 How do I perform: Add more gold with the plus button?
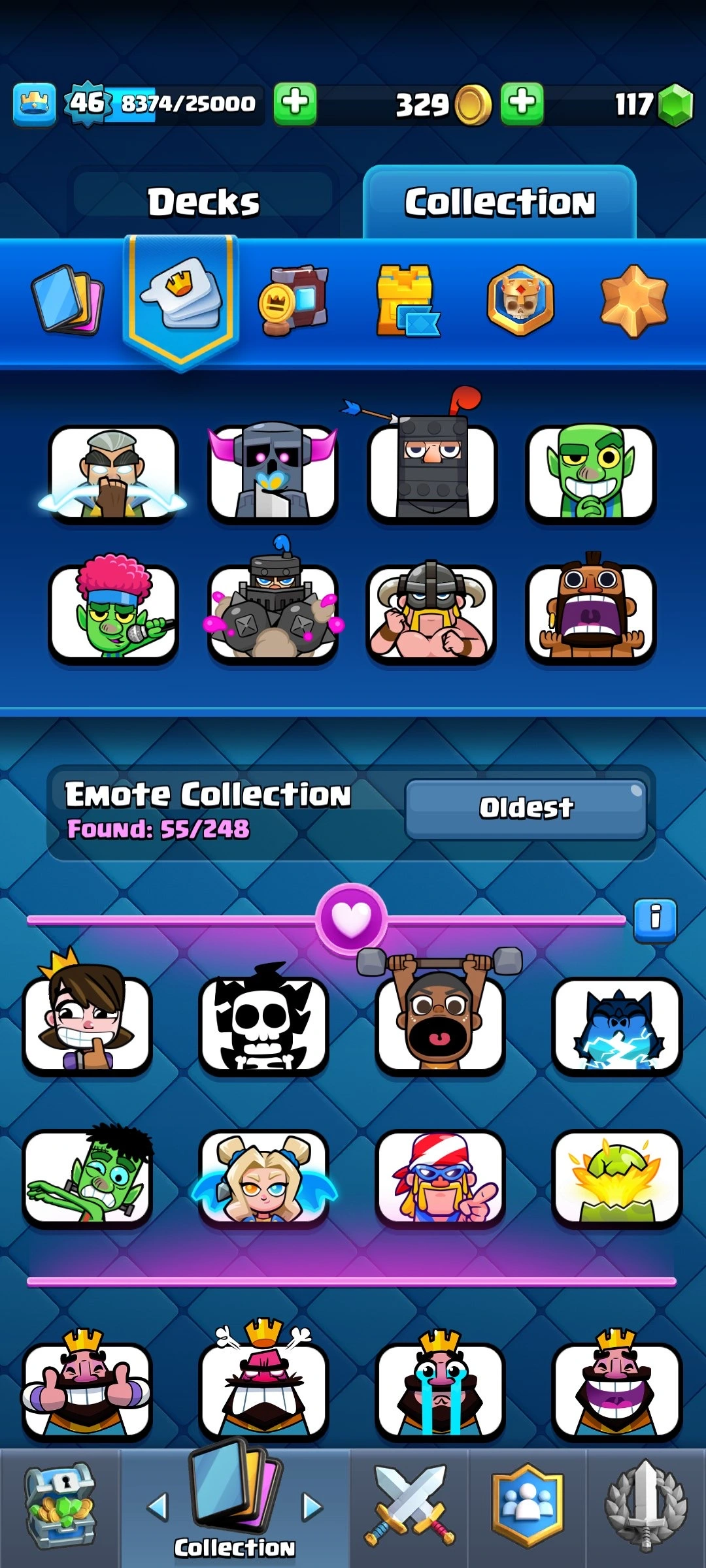295,103
